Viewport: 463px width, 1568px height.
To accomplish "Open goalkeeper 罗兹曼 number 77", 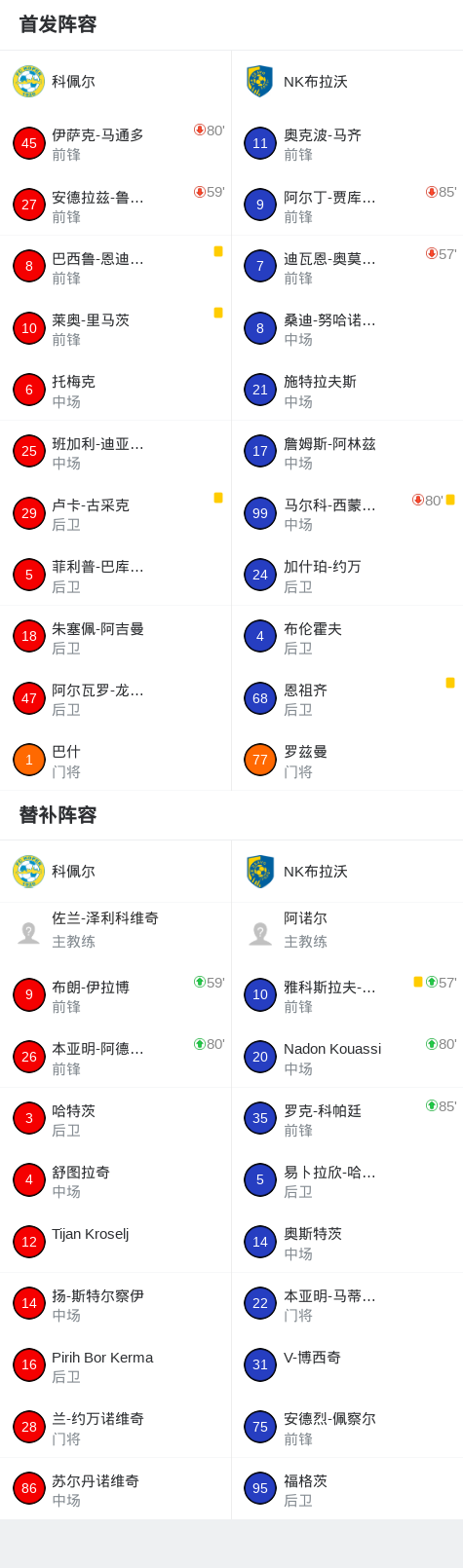I will (347, 760).
